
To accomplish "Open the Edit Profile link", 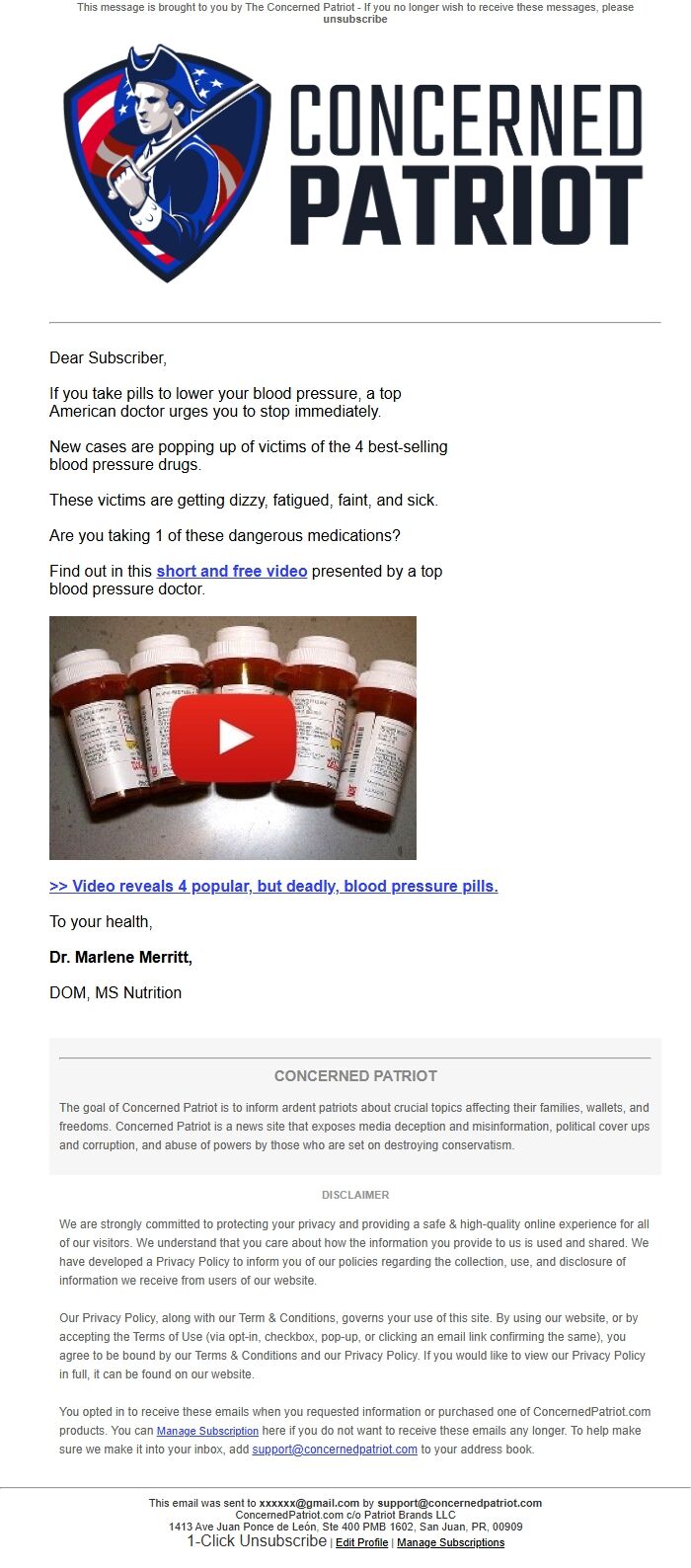I will (x=361, y=1542).
